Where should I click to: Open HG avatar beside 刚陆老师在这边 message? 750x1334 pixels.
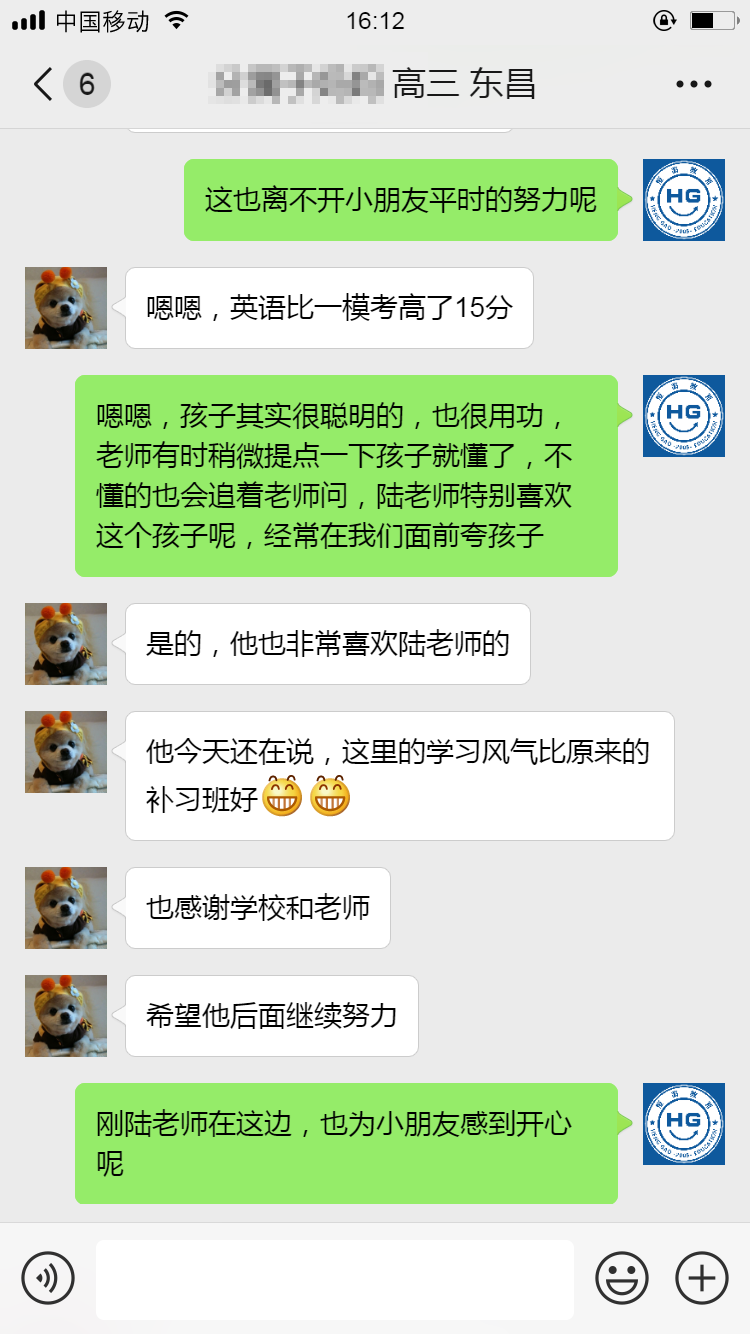683,1124
